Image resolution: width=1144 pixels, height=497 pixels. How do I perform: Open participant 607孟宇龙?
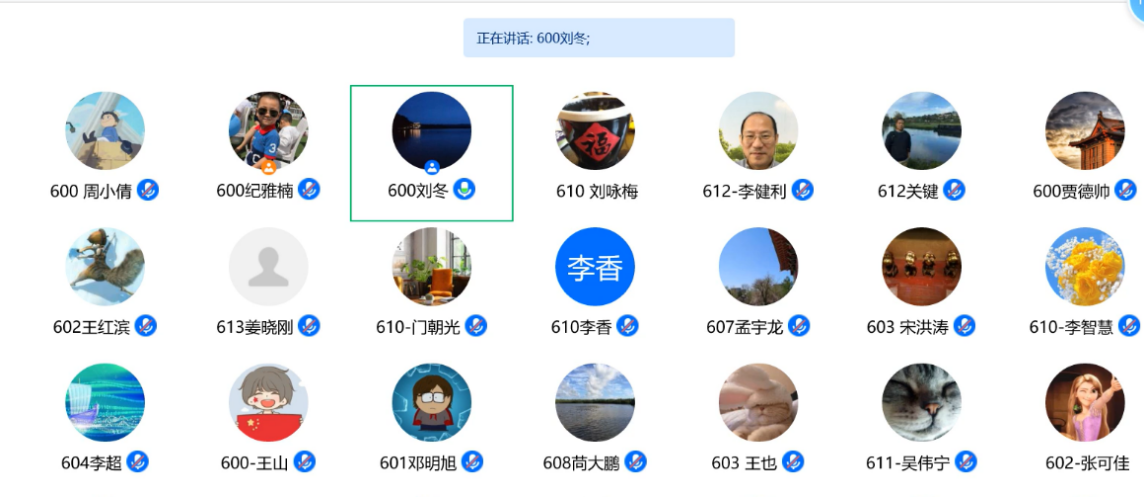coord(758,267)
